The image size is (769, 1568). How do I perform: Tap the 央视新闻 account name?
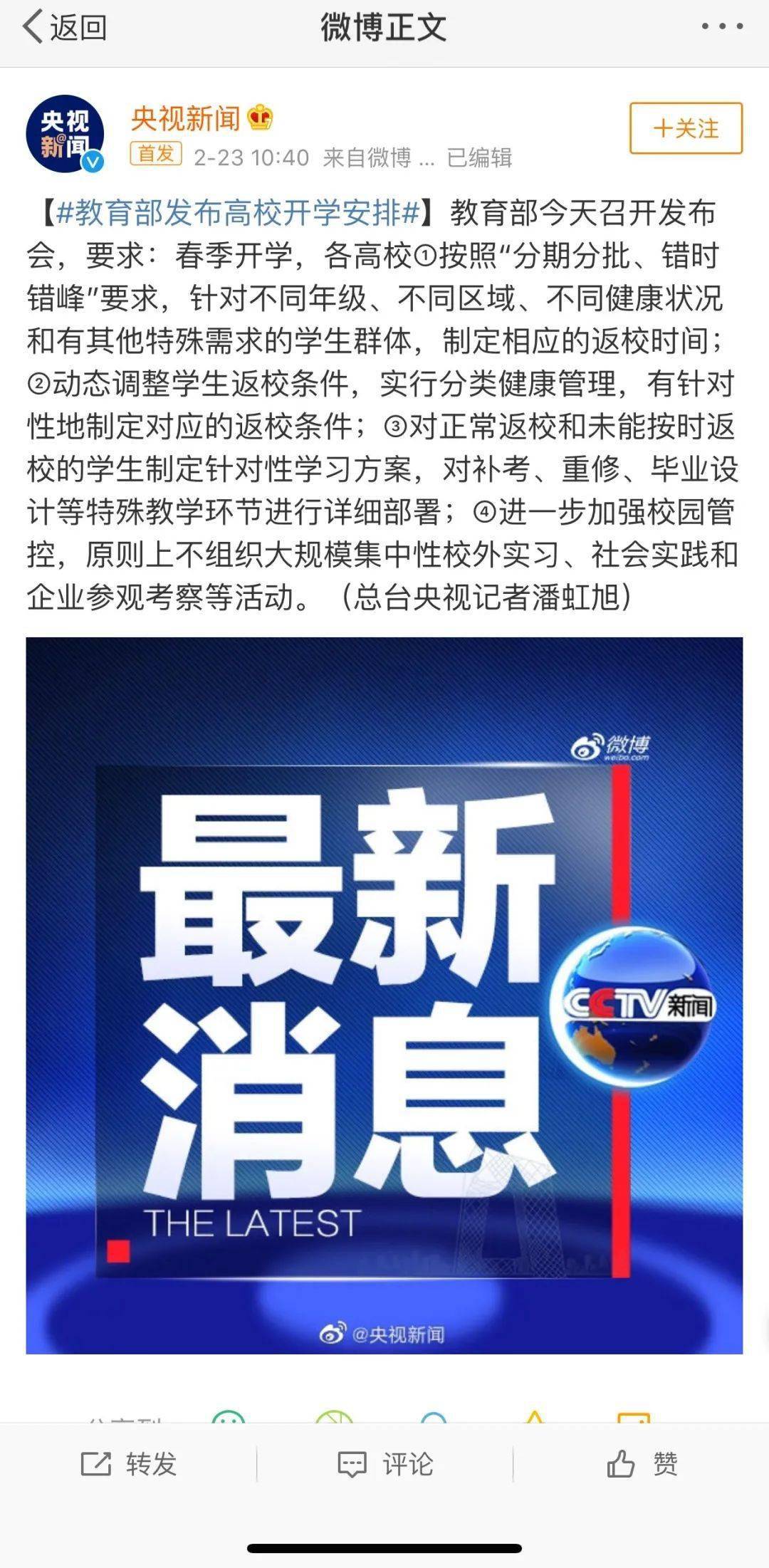click(x=185, y=118)
